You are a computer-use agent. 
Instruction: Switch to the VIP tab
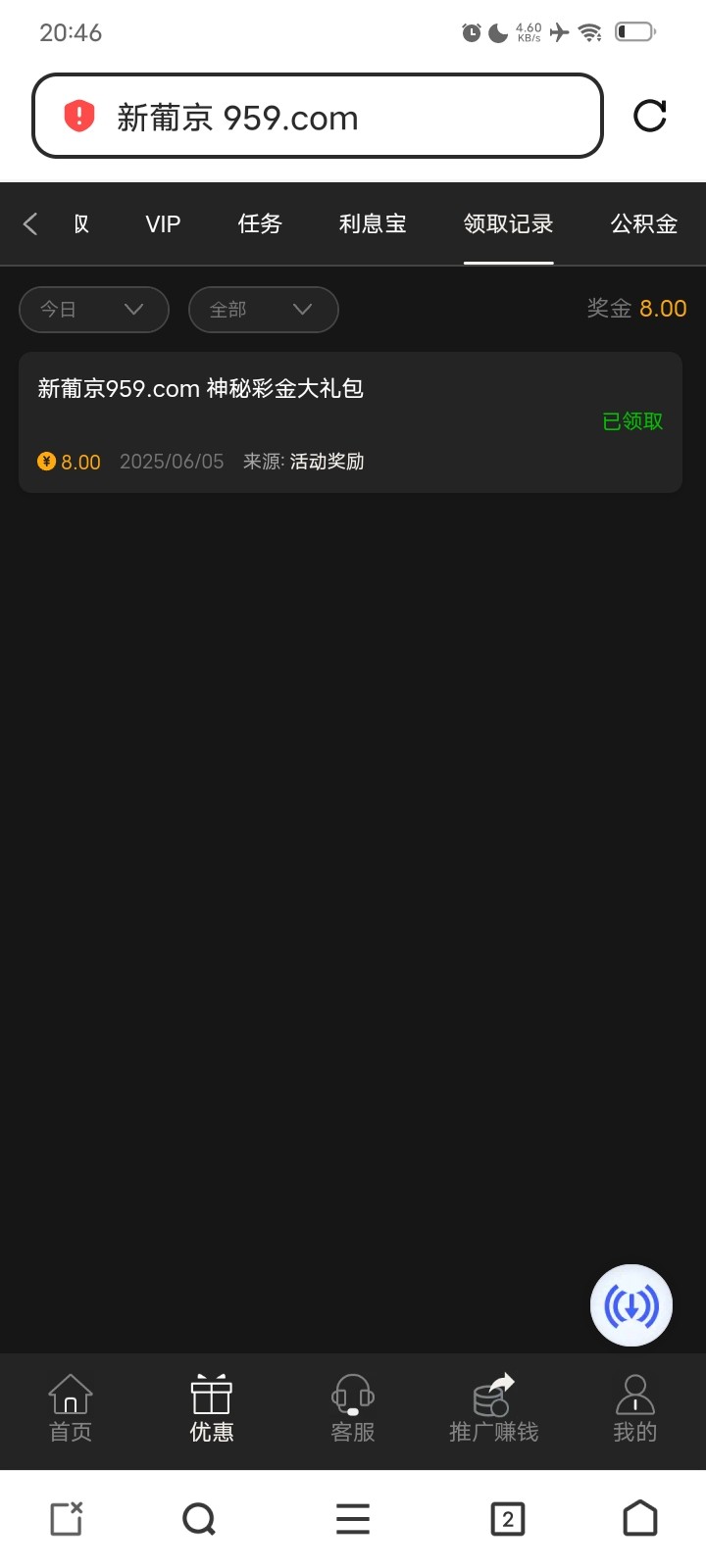163,224
